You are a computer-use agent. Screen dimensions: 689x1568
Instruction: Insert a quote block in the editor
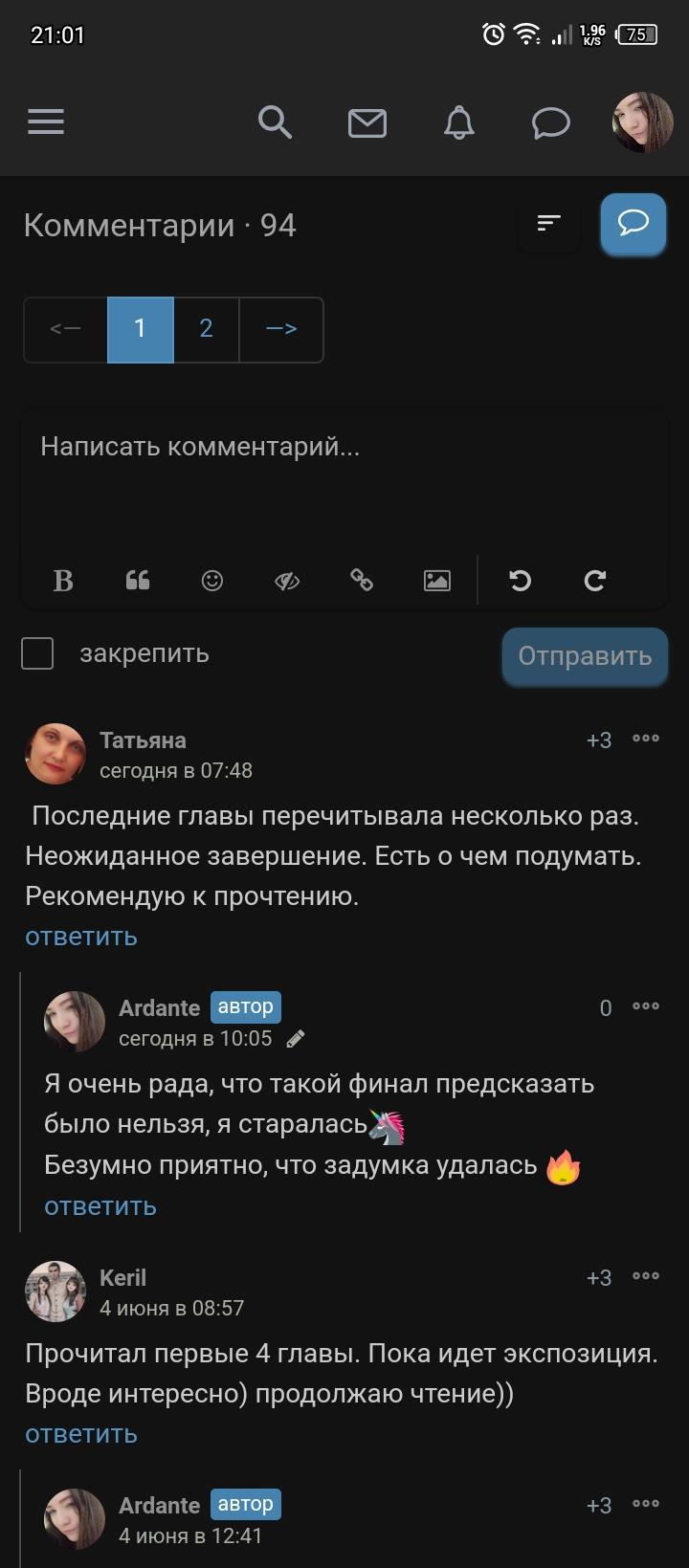click(138, 581)
